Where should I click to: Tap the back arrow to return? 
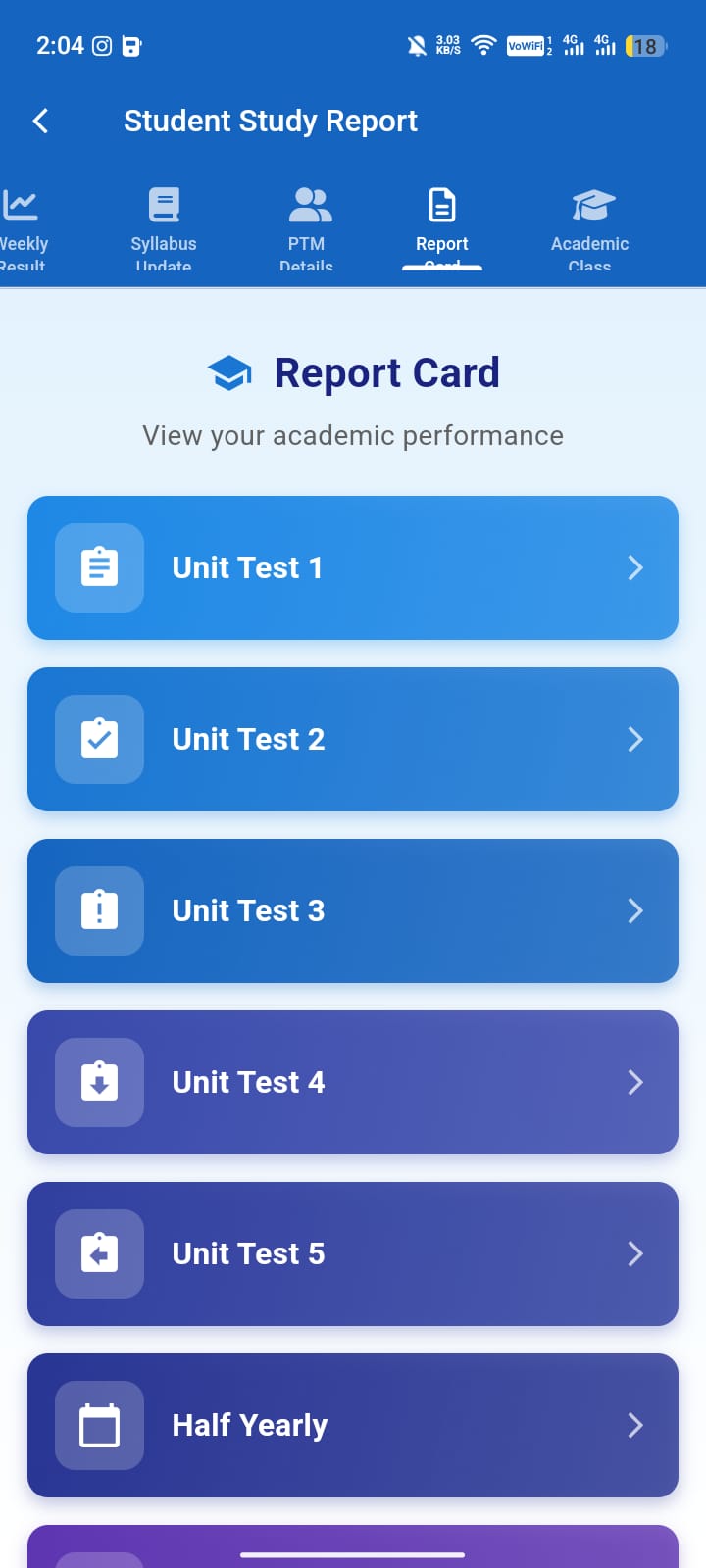point(40,121)
